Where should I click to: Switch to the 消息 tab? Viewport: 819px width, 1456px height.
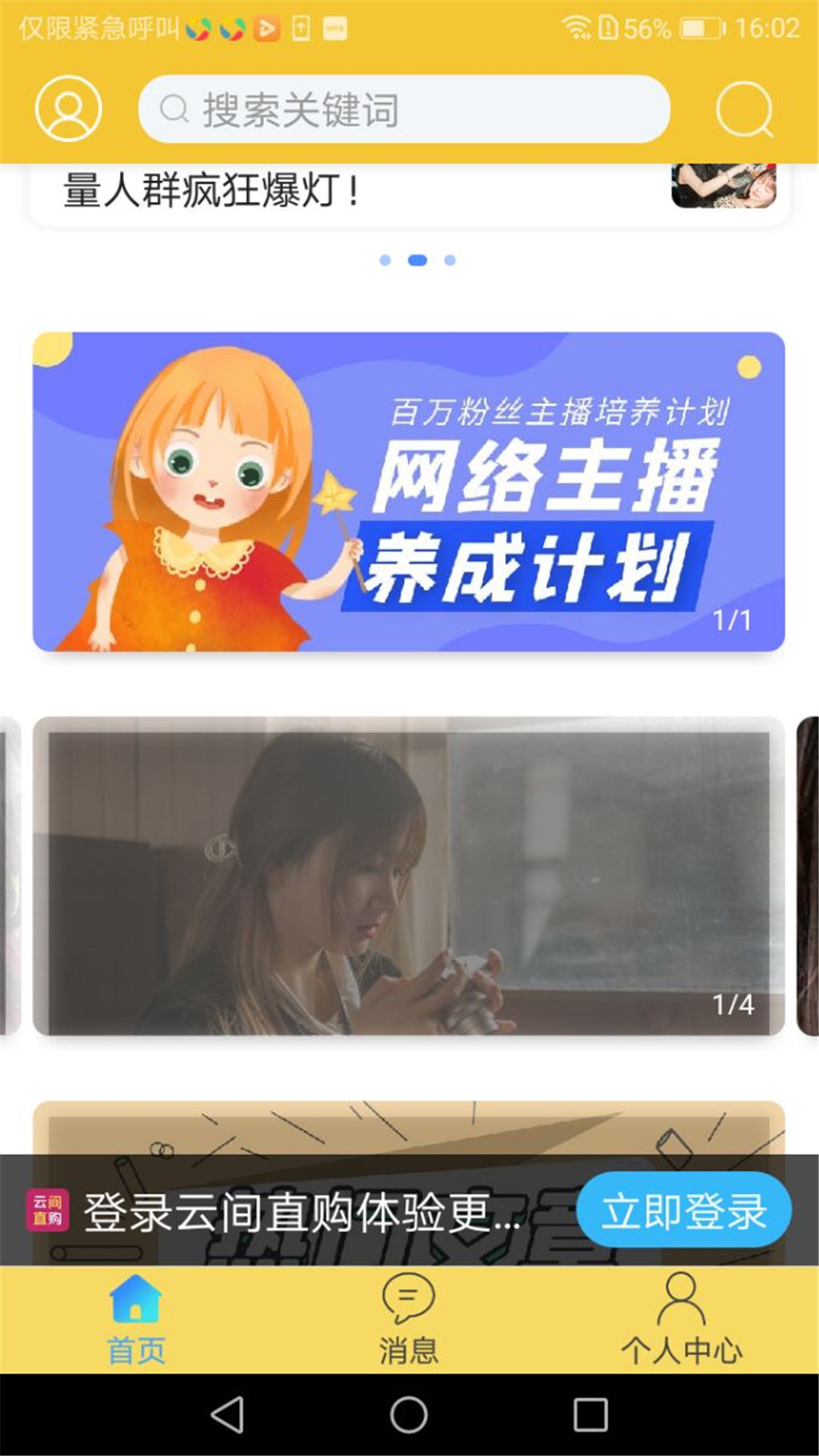coord(409,1320)
